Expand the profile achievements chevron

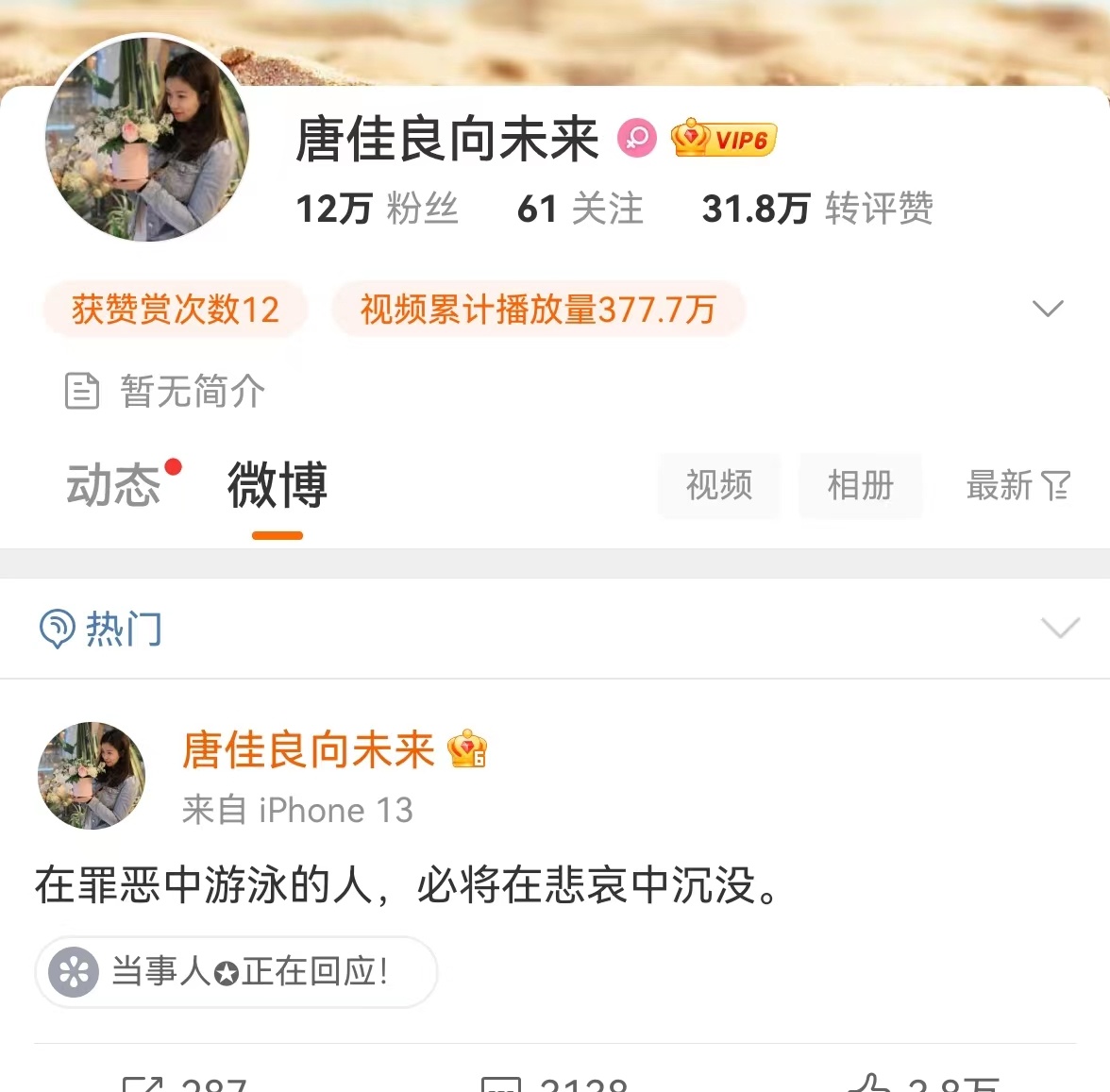tap(1048, 309)
